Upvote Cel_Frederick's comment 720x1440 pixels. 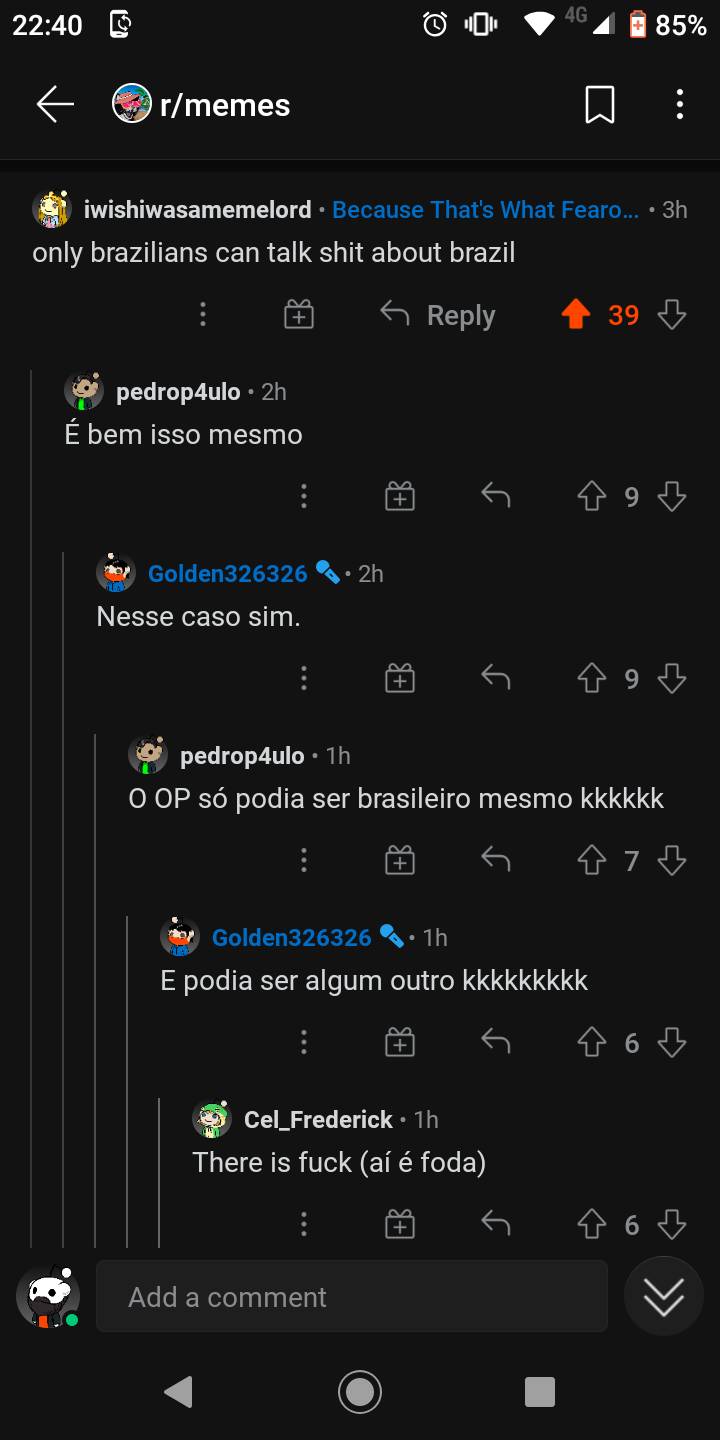592,1224
